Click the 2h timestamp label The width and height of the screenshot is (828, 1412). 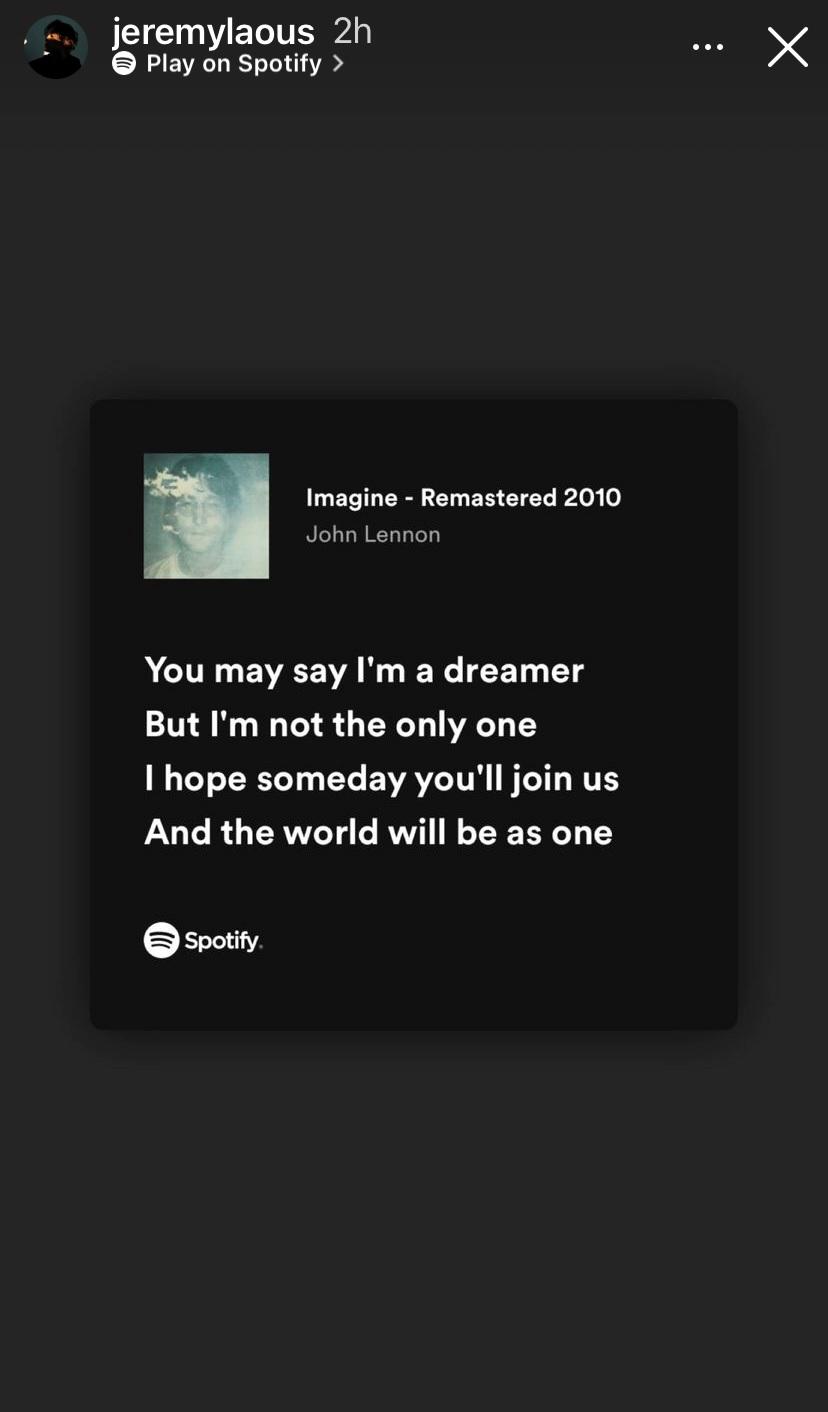(352, 32)
